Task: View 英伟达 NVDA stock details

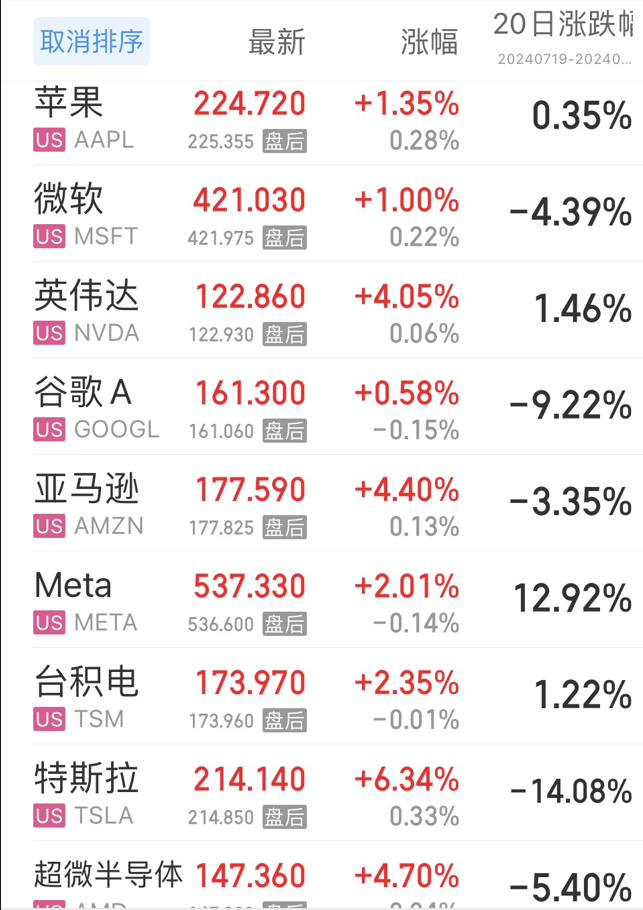Action: [86, 312]
